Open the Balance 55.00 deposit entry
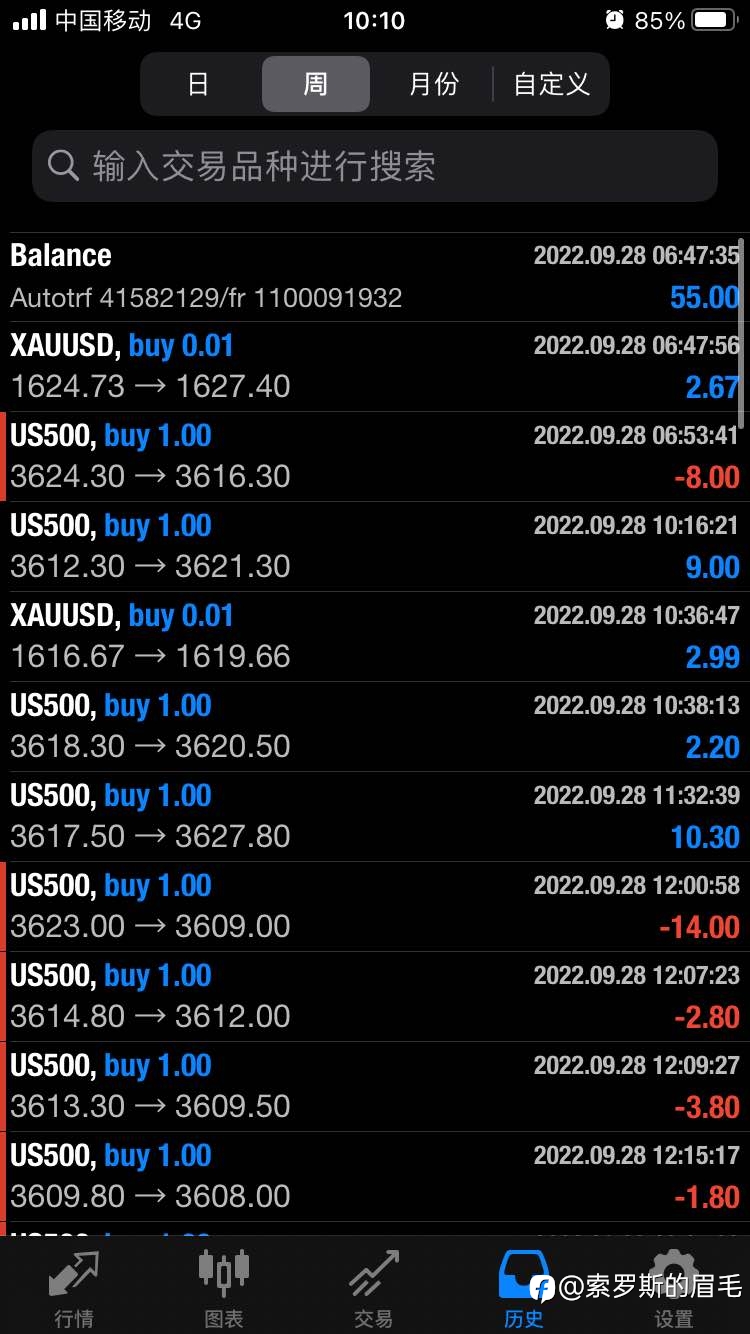The image size is (750, 1334). [375, 277]
